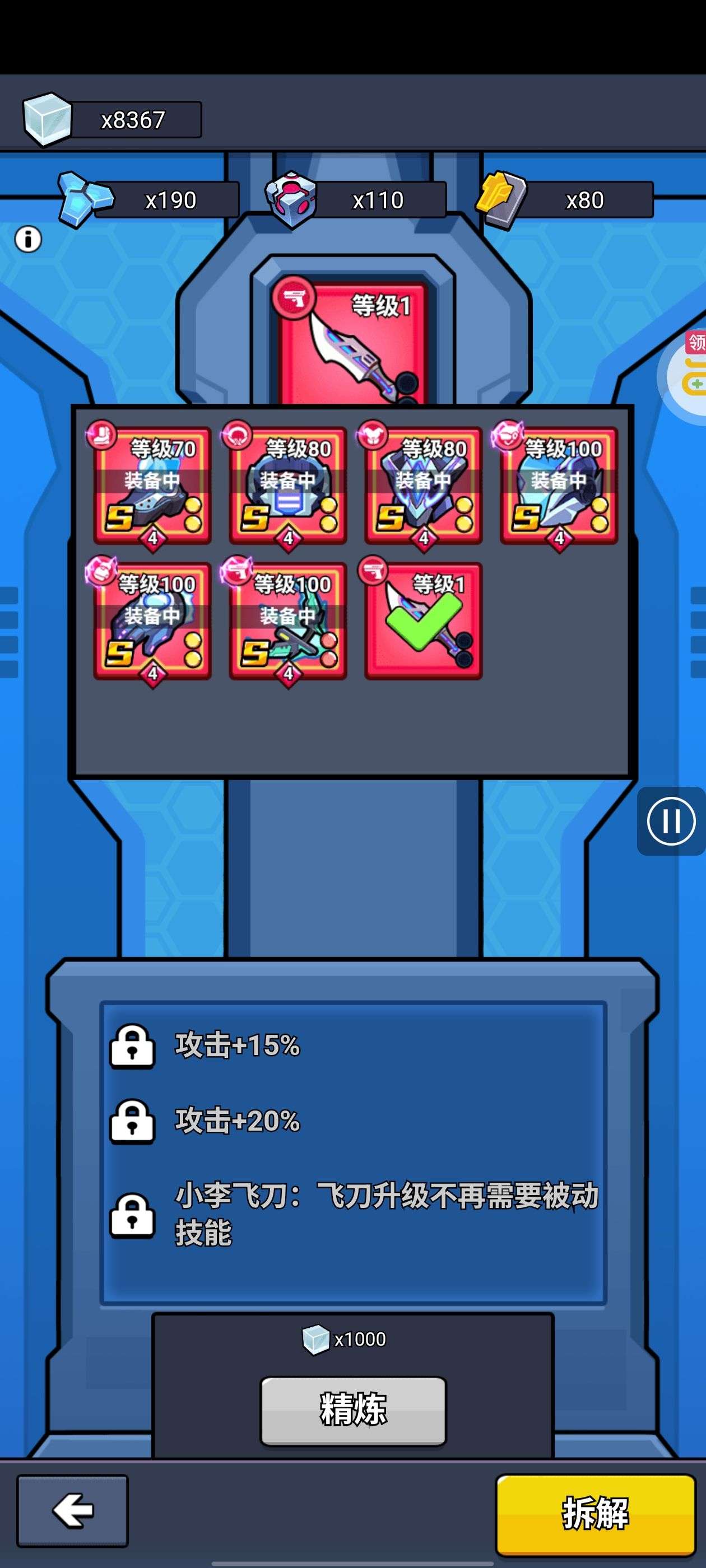
Task: Select the level 100 mask equipment card
Action: (558, 487)
